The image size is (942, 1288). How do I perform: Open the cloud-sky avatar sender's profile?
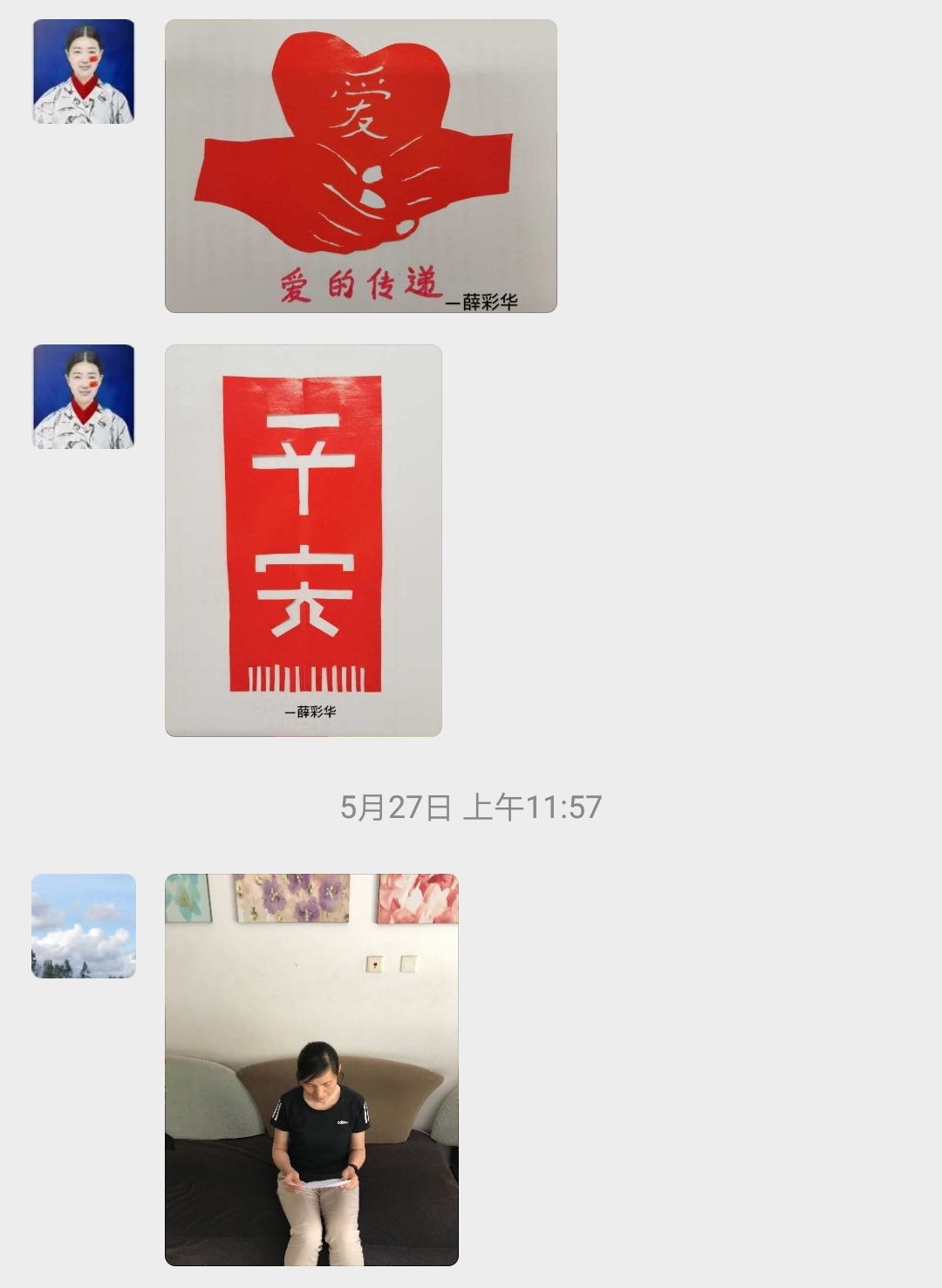click(x=84, y=926)
